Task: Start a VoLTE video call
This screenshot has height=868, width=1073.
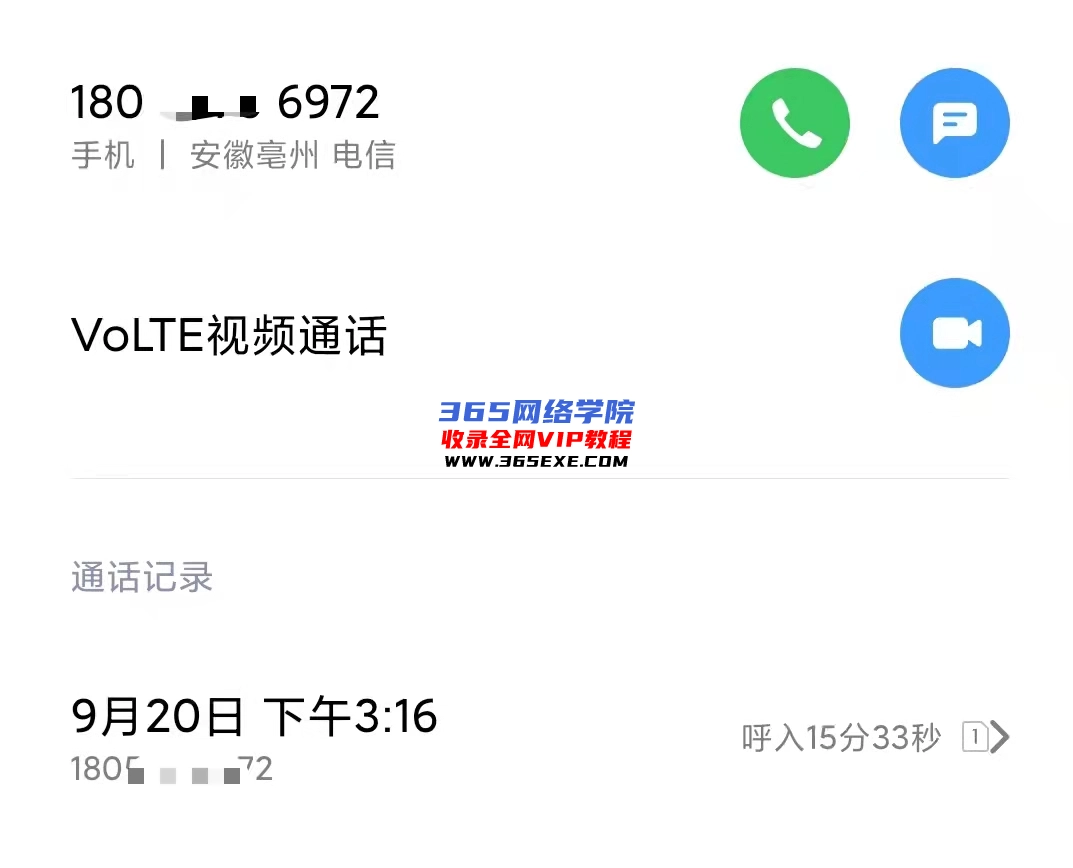Action: pyautogui.click(x=954, y=333)
